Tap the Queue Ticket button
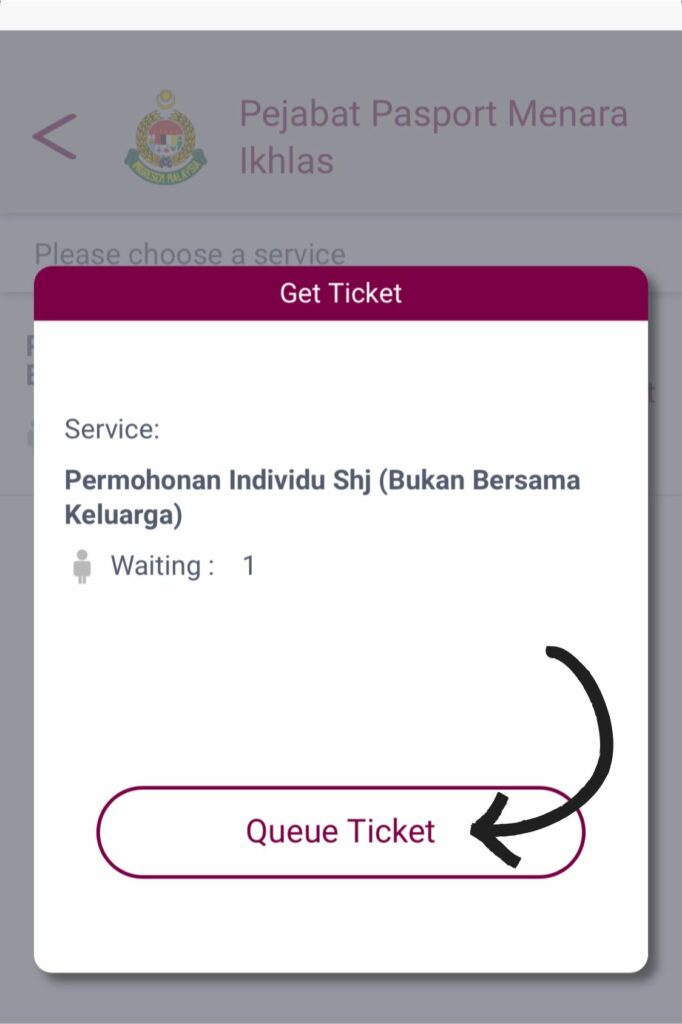Image resolution: width=682 pixels, height=1024 pixels. tap(340, 832)
